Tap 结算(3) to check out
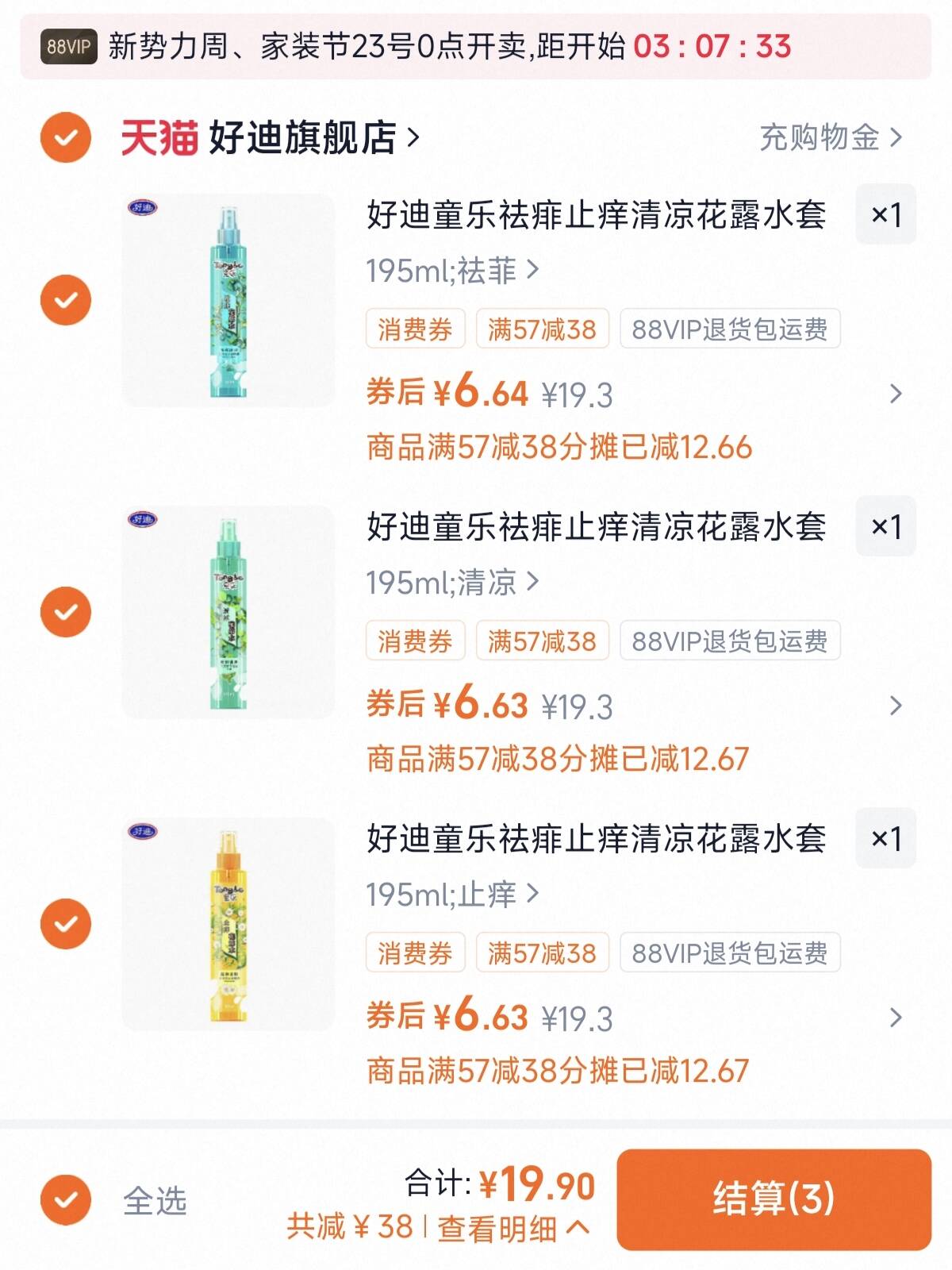The width and height of the screenshot is (952, 1270). [773, 1199]
